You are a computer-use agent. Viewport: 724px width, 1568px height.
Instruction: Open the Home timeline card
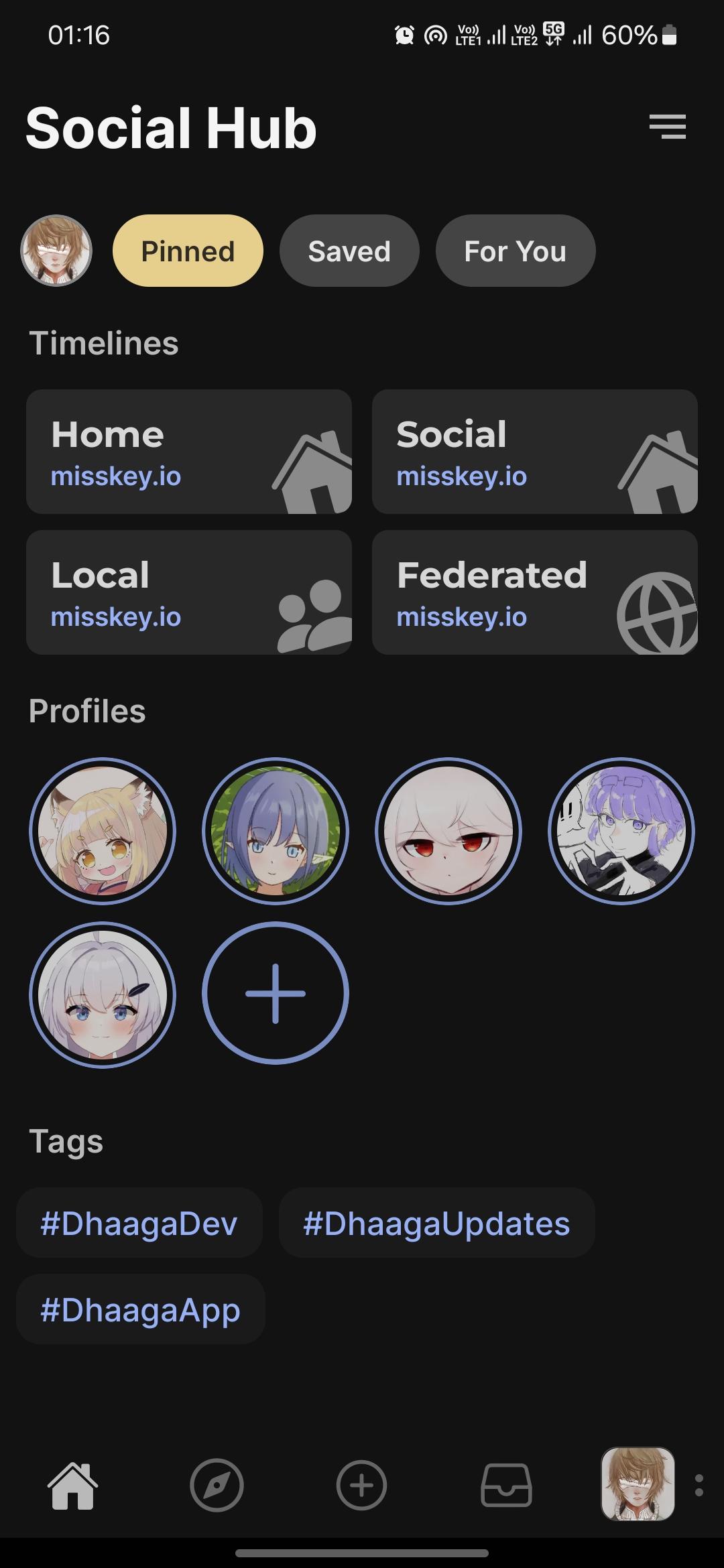click(x=189, y=452)
